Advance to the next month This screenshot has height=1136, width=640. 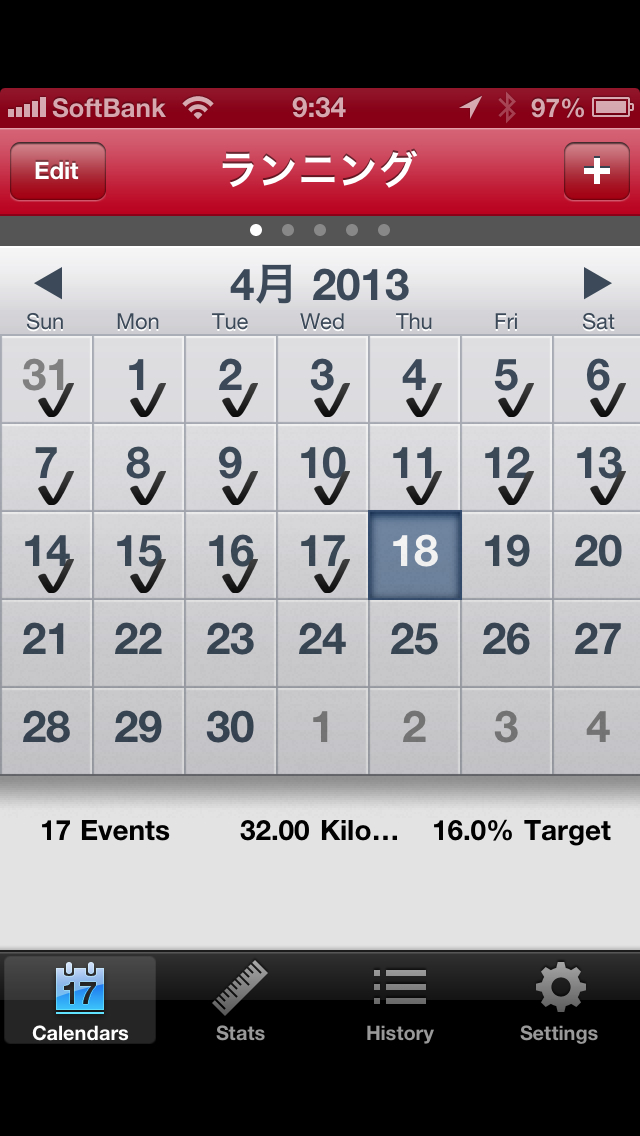click(x=597, y=284)
